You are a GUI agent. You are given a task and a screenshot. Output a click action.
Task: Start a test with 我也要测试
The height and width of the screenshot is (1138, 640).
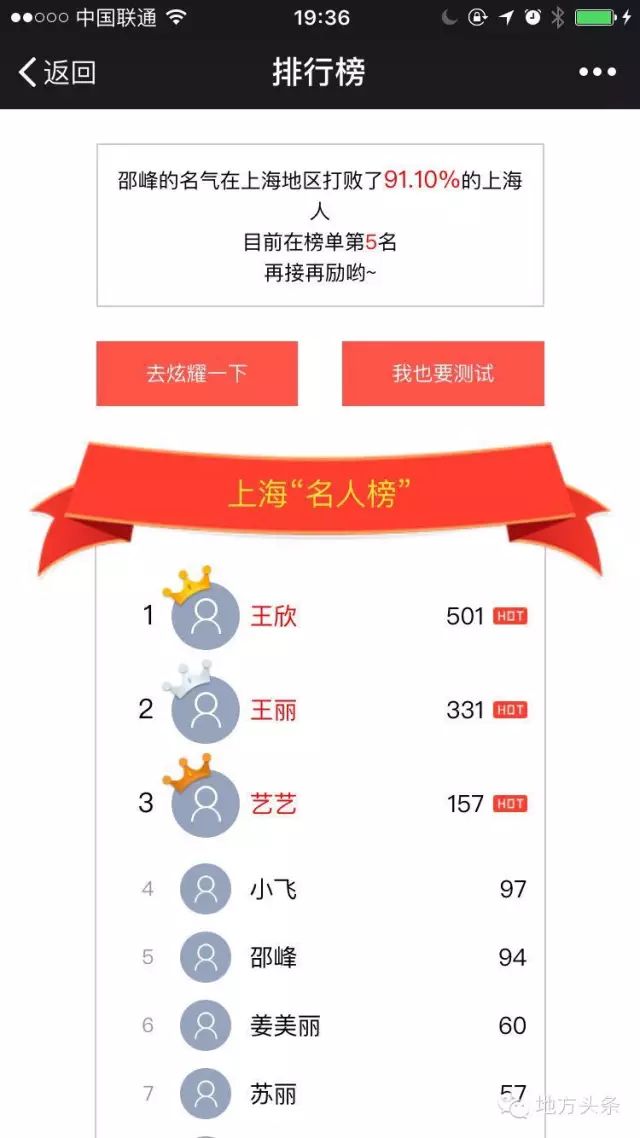tap(443, 374)
